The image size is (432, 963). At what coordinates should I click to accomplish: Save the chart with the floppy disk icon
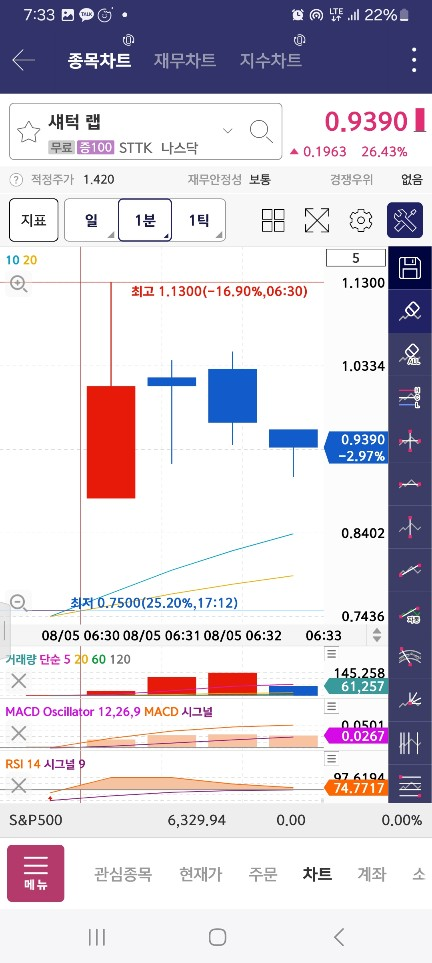click(x=410, y=268)
